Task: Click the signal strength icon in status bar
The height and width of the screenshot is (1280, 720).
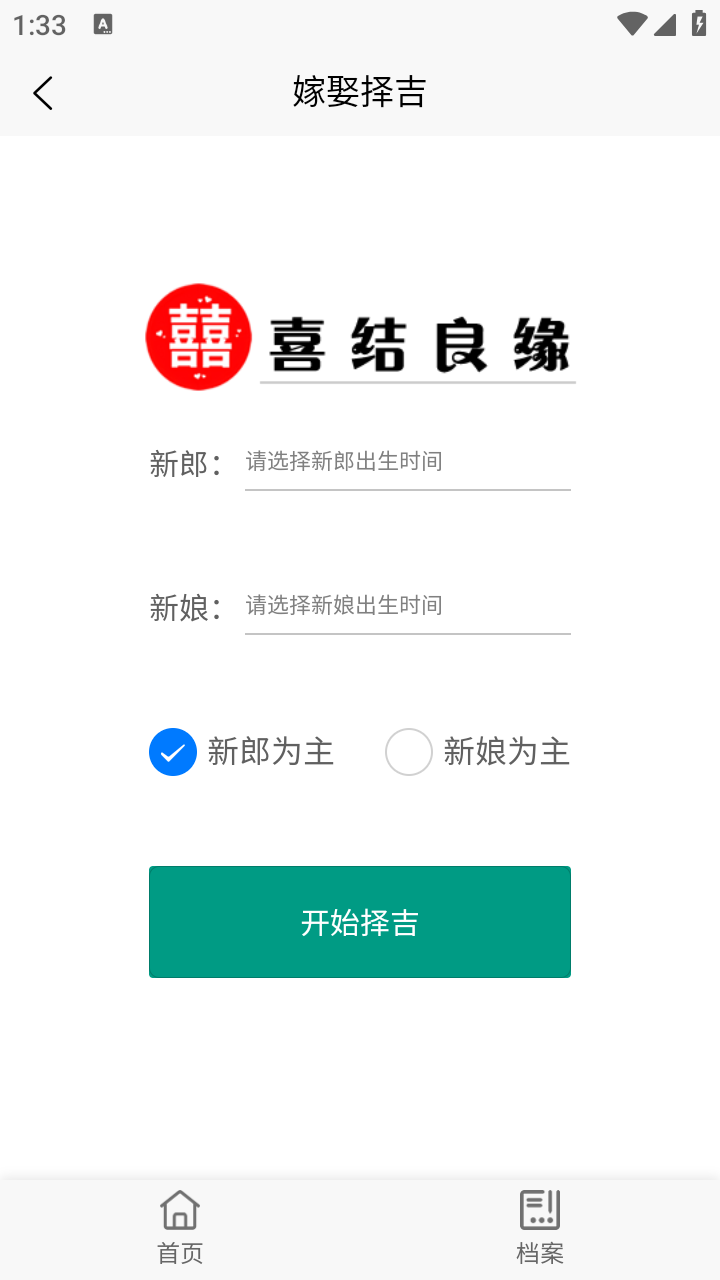Action: pos(666,25)
